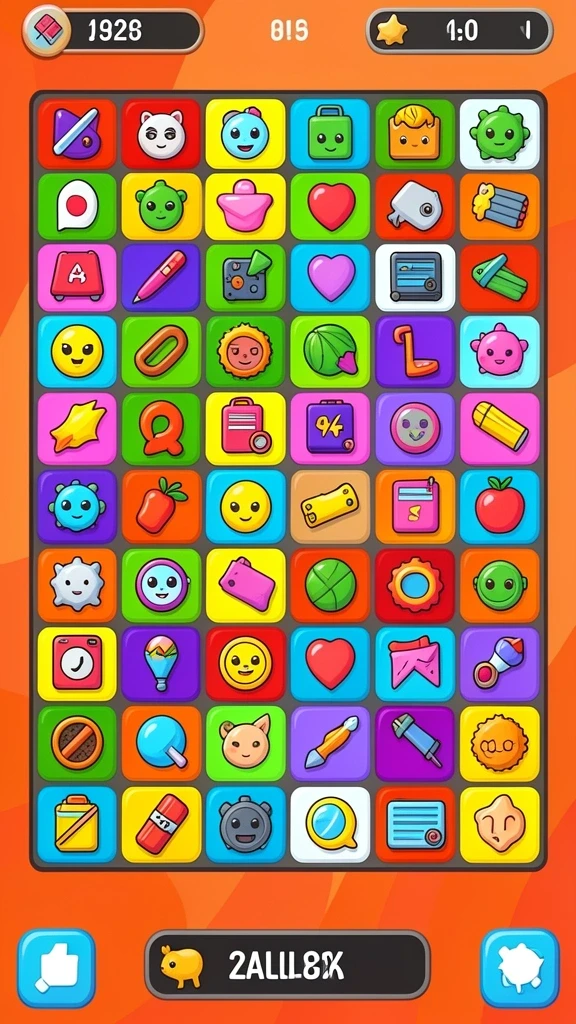Select the clock tile on yellow background
This screenshot has width=576, height=1024.
(x=77, y=664)
